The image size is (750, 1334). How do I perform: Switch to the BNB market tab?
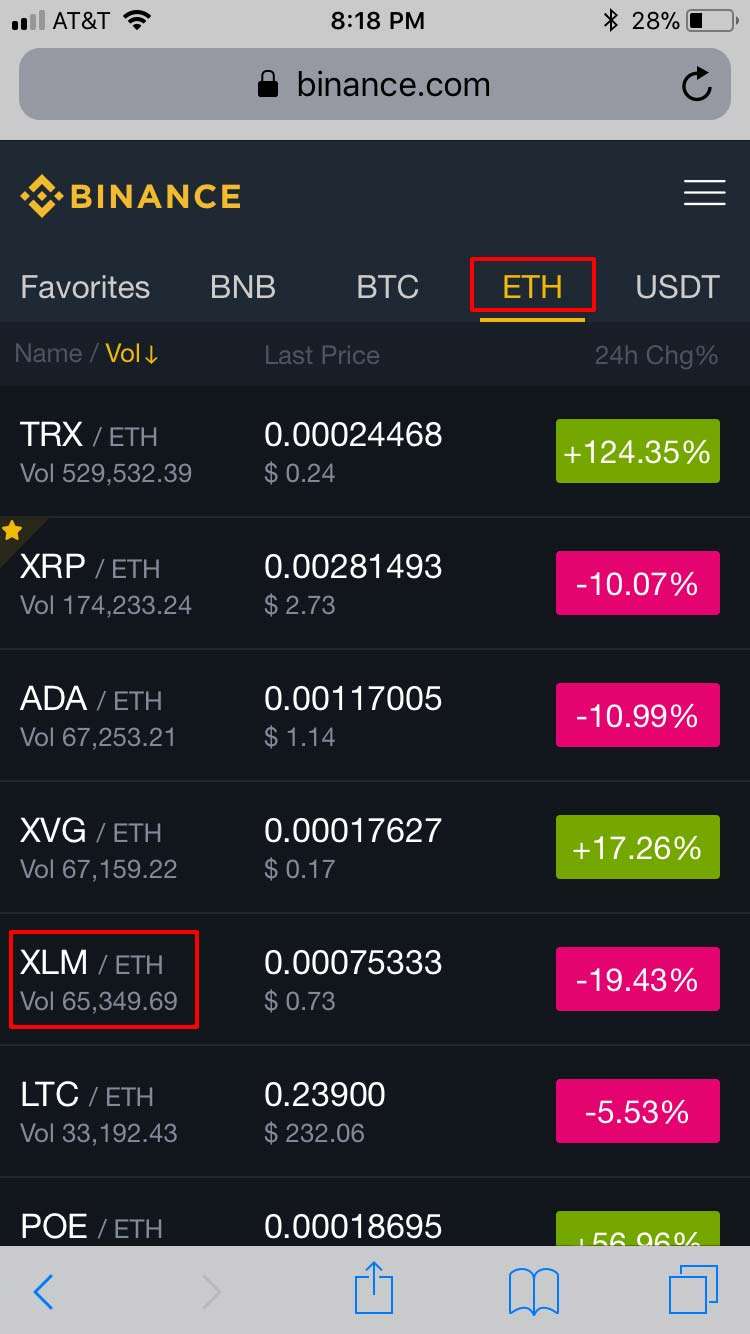242,288
